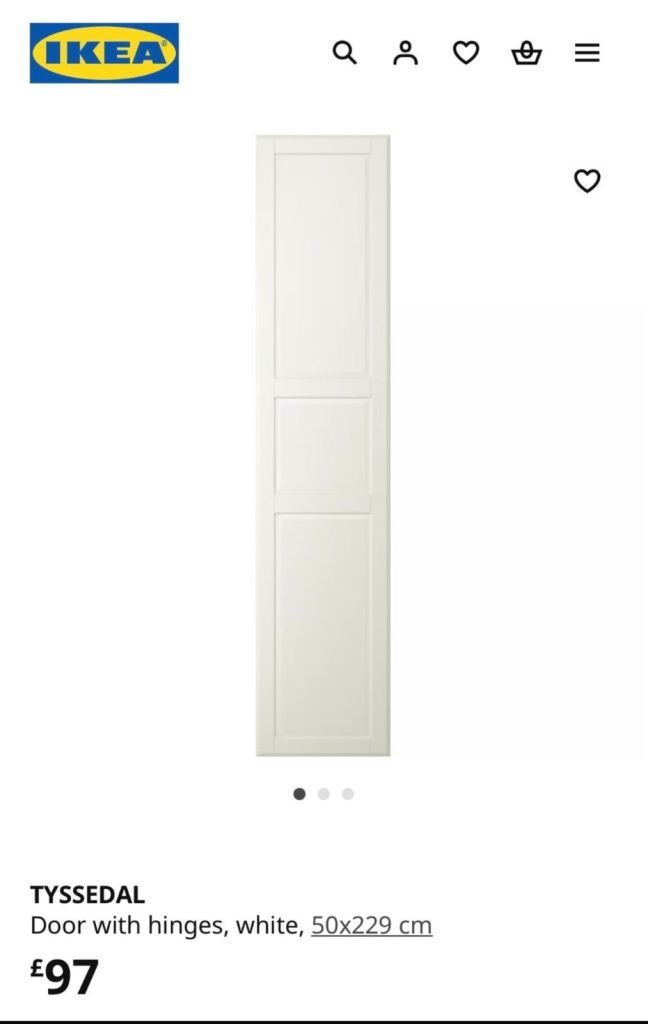Jump to second image via page dot

323,794
